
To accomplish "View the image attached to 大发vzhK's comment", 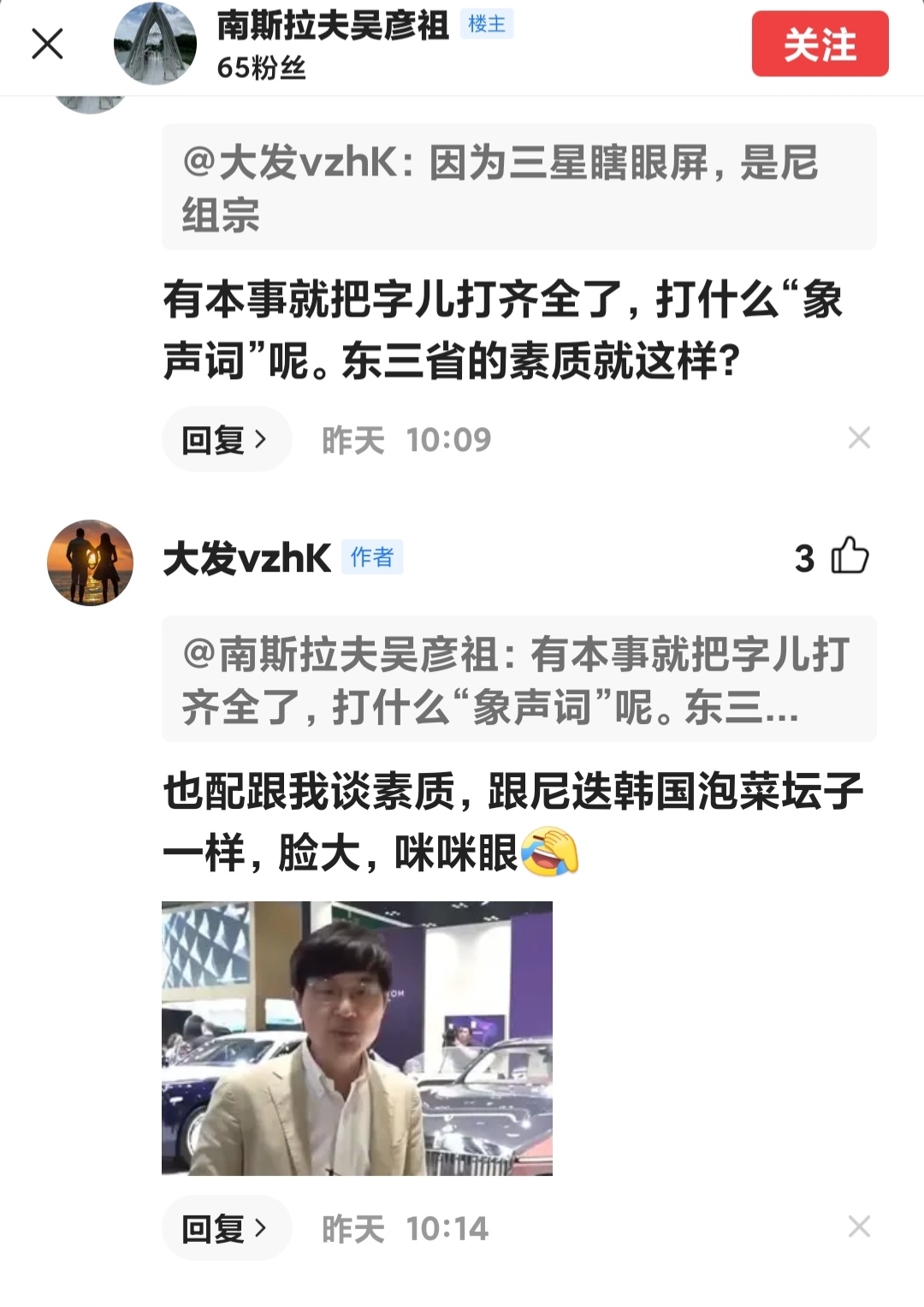I will [x=357, y=1037].
